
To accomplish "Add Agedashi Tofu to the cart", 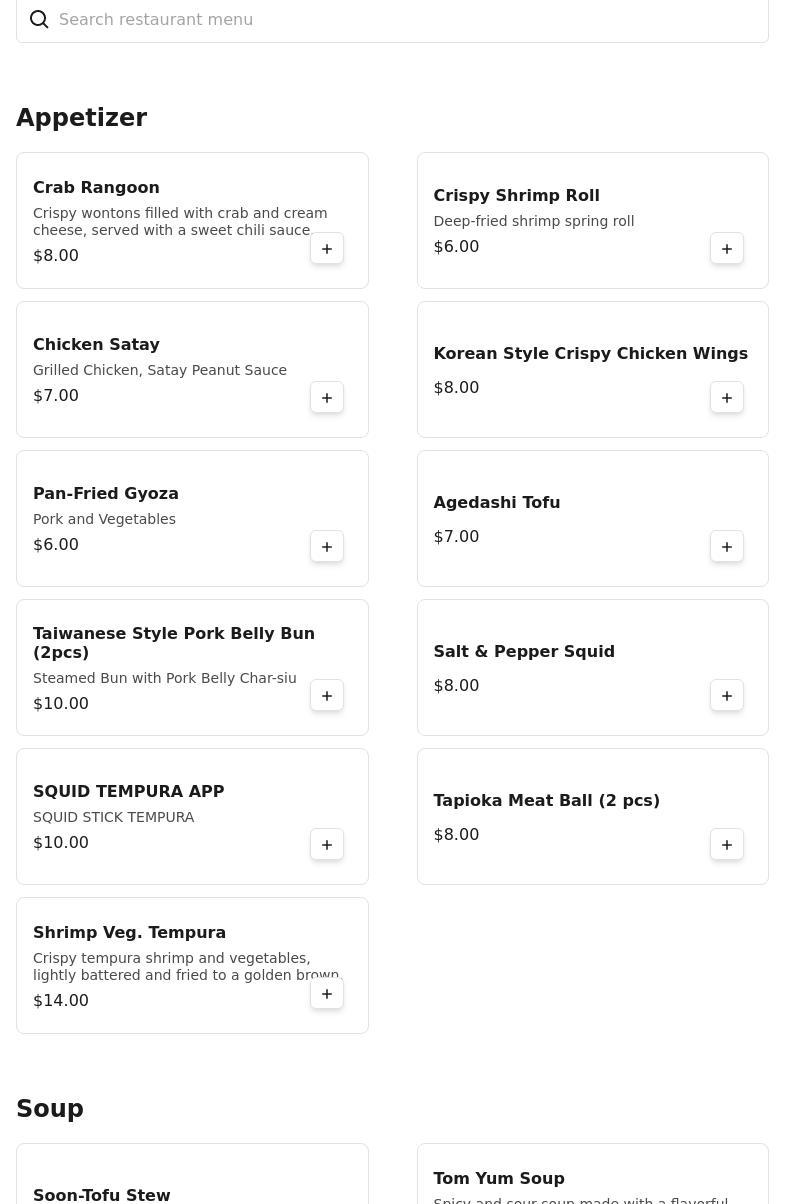I will pos(727,547).
